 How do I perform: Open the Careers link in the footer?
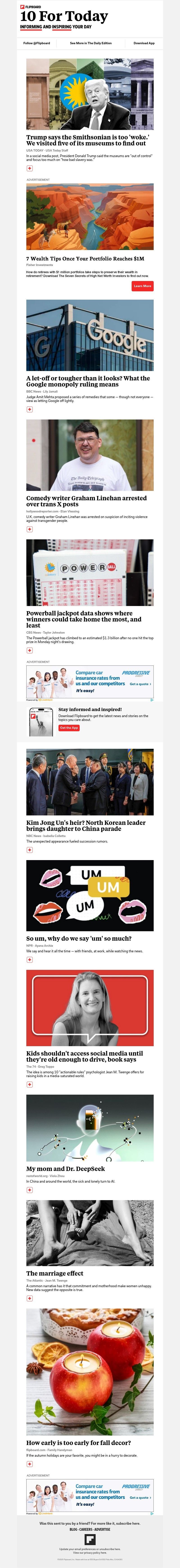pos(86,1529)
